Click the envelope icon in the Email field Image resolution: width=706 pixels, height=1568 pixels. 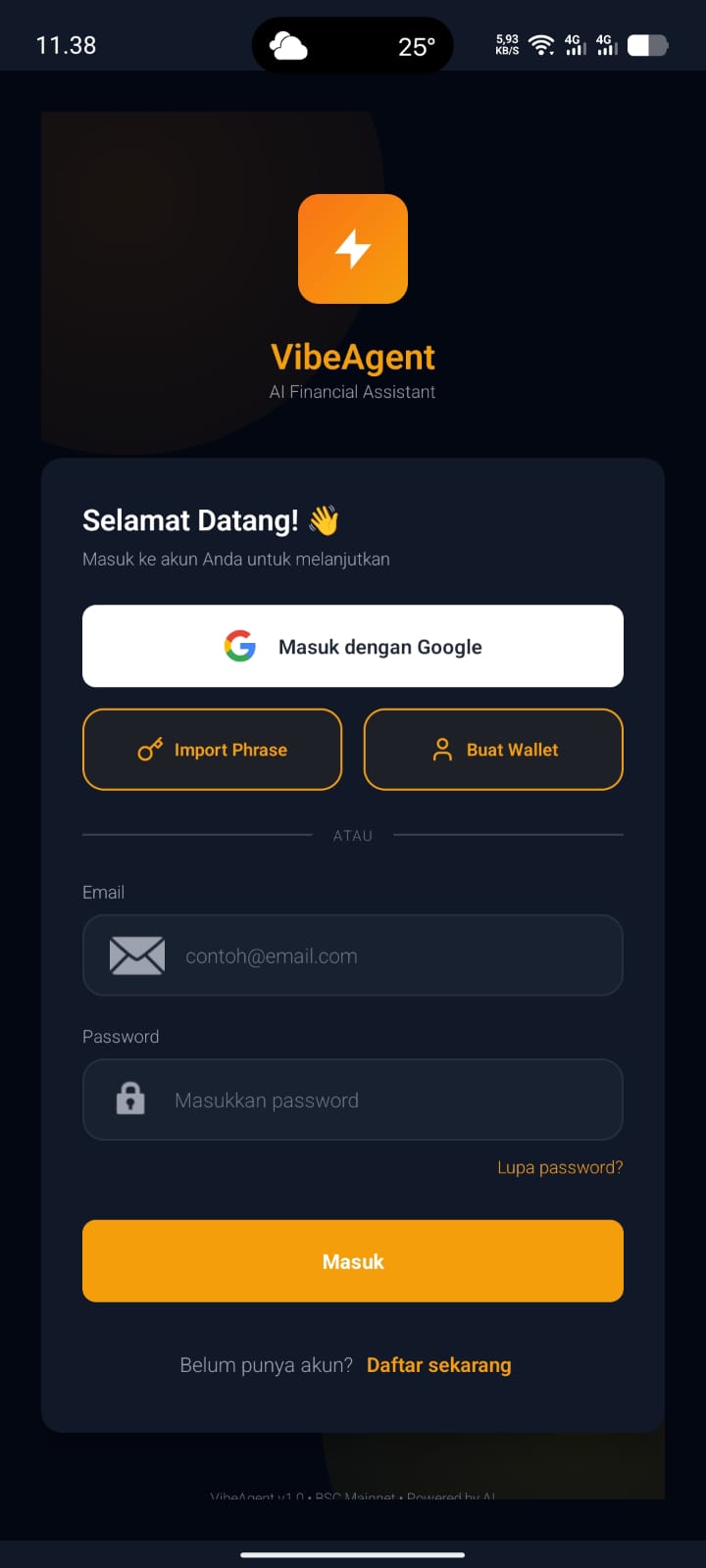137,955
